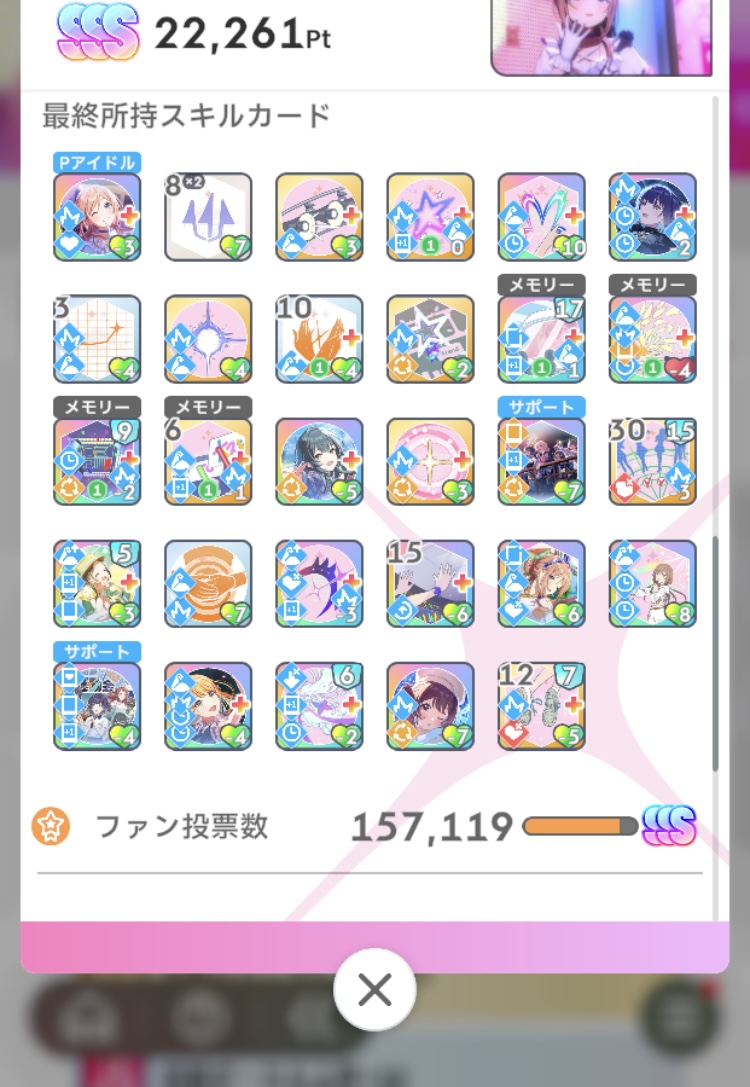Select the orange skill card numbered 10
The image size is (750, 1087).
click(x=319, y=339)
